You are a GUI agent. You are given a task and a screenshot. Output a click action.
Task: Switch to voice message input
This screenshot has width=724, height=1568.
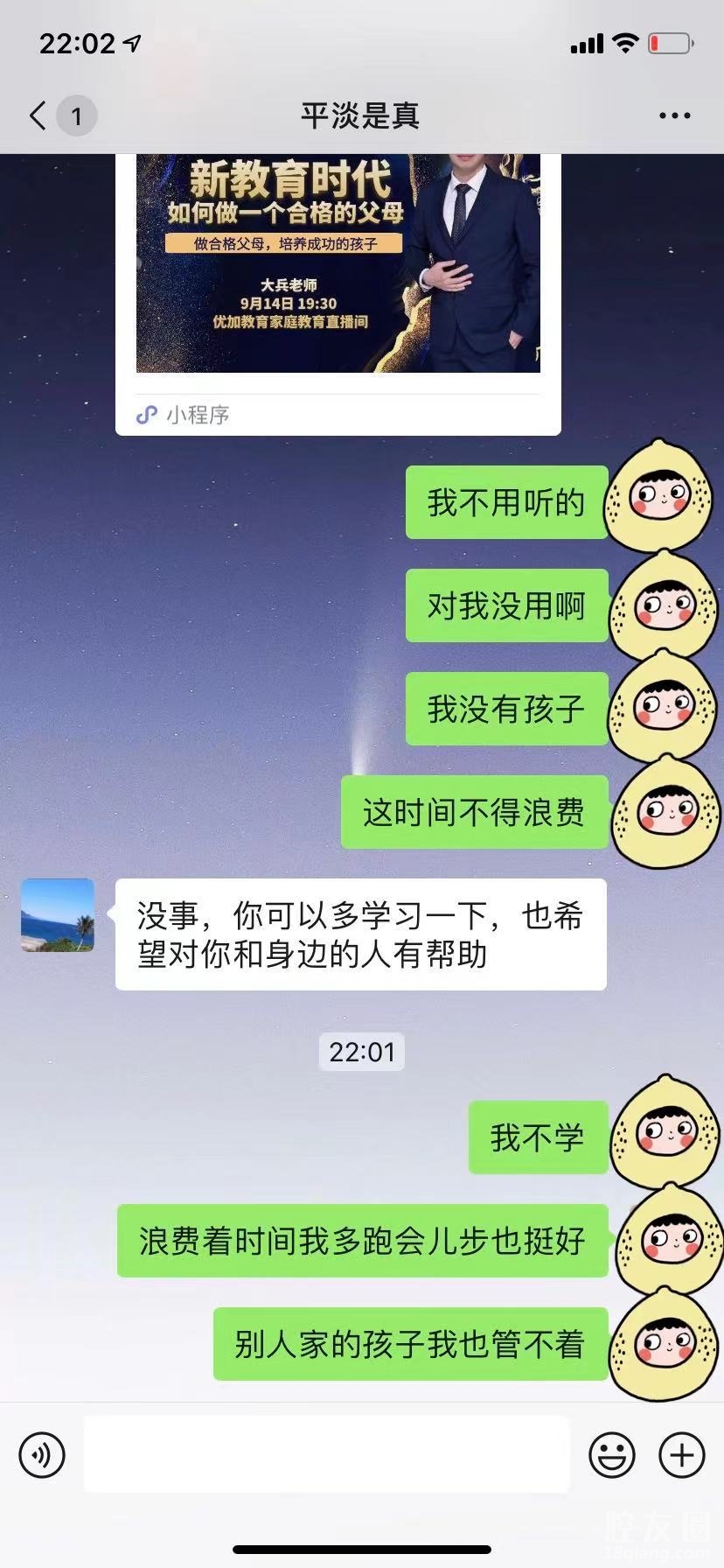coord(42,1455)
